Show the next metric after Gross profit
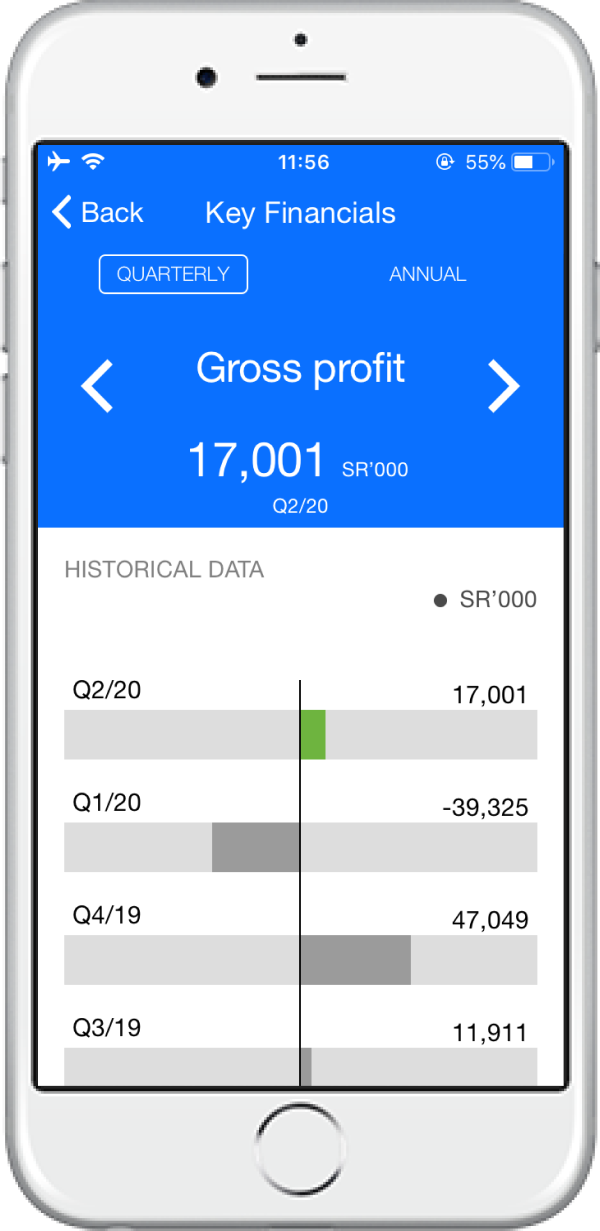 (504, 387)
